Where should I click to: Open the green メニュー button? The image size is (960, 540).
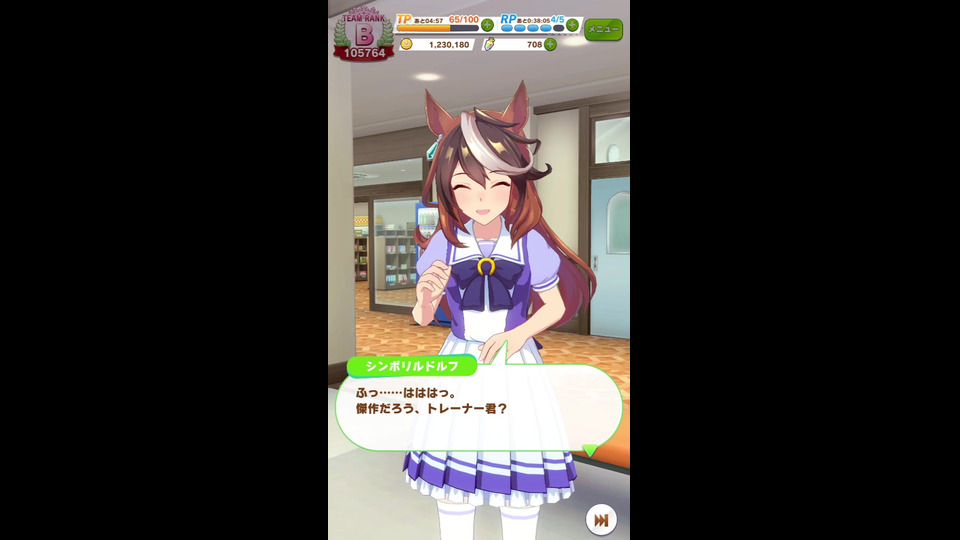click(603, 30)
